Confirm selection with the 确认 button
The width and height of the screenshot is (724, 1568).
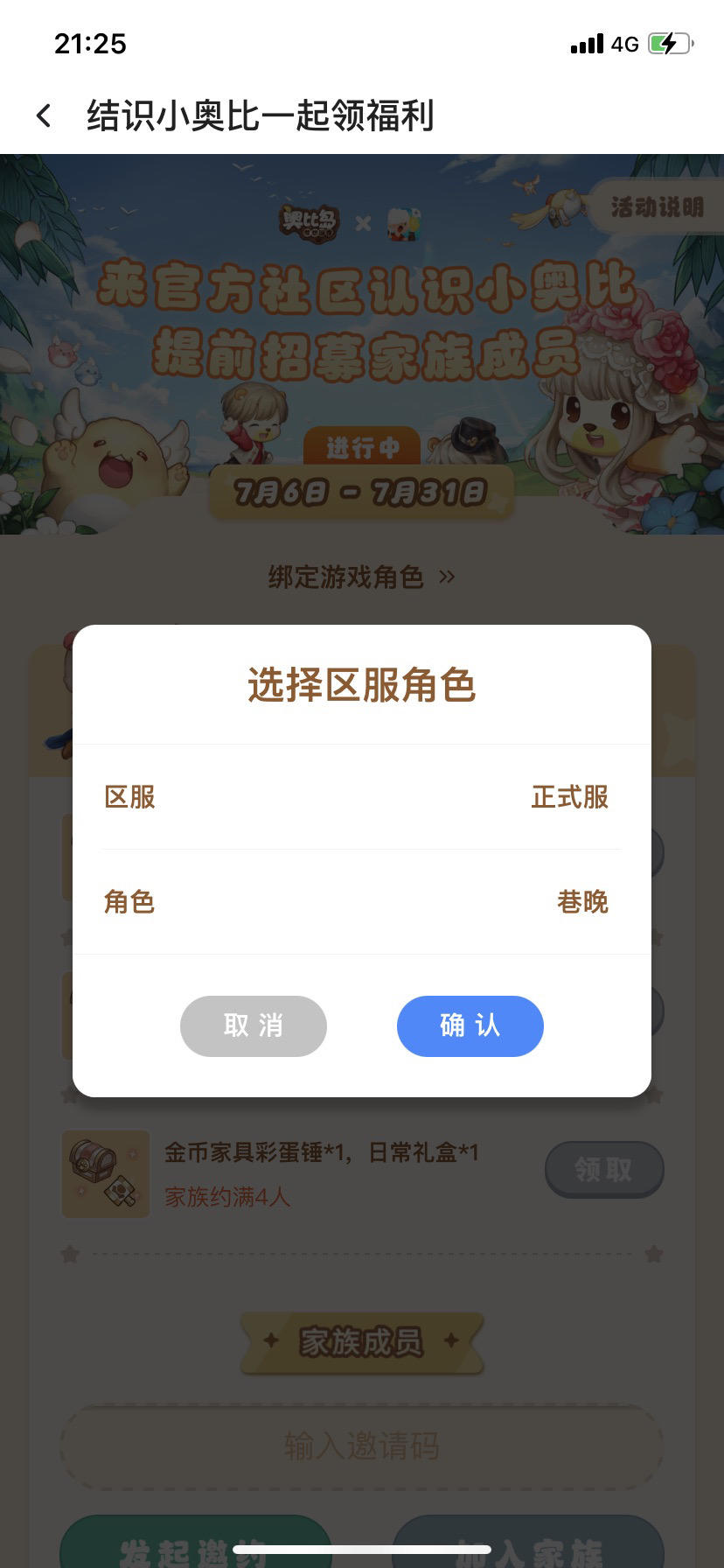(470, 1026)
